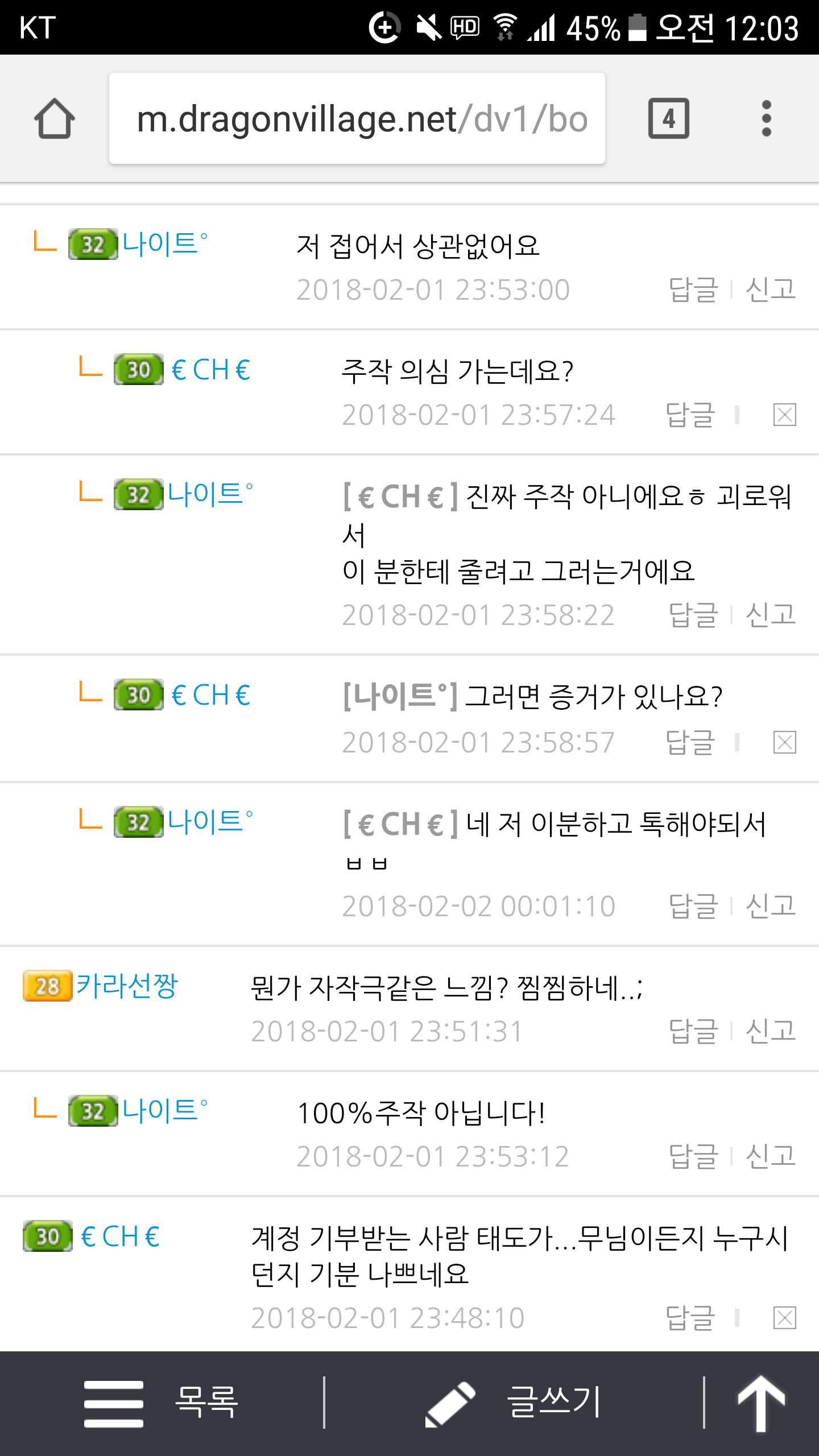
Task: Jump to the top of the page
Action: [x=761, y=1403]
